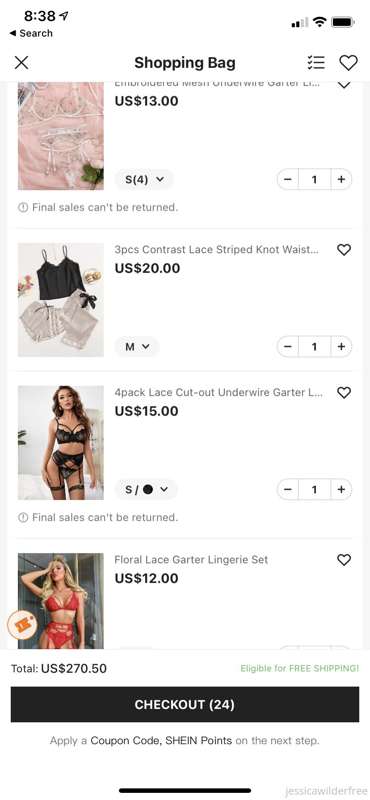This screenshot has height=800, width=370.
Task: Tap the floating orange coupon icon
Action: 23,626
